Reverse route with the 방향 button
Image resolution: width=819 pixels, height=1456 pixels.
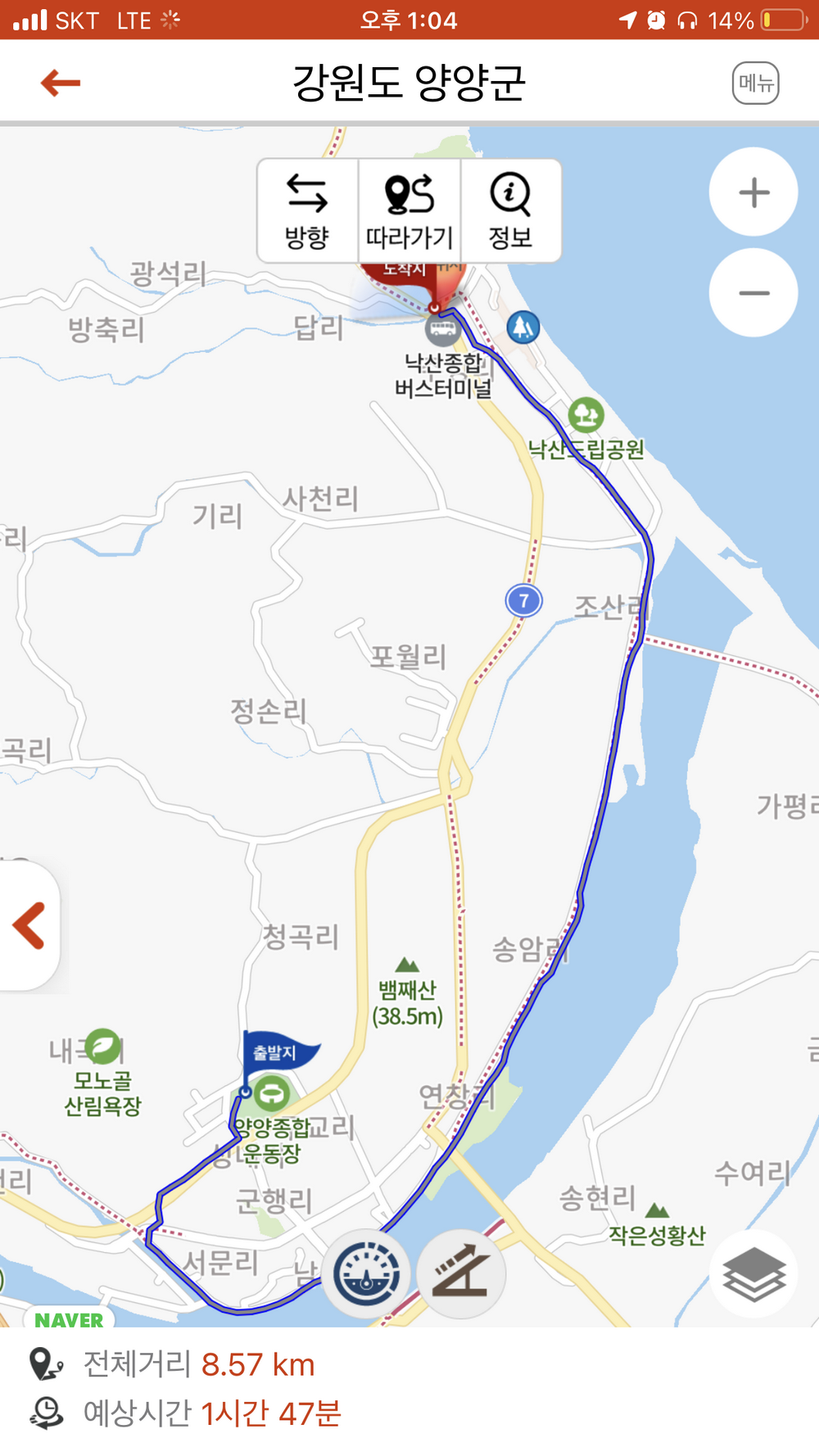tap(307, 211)
